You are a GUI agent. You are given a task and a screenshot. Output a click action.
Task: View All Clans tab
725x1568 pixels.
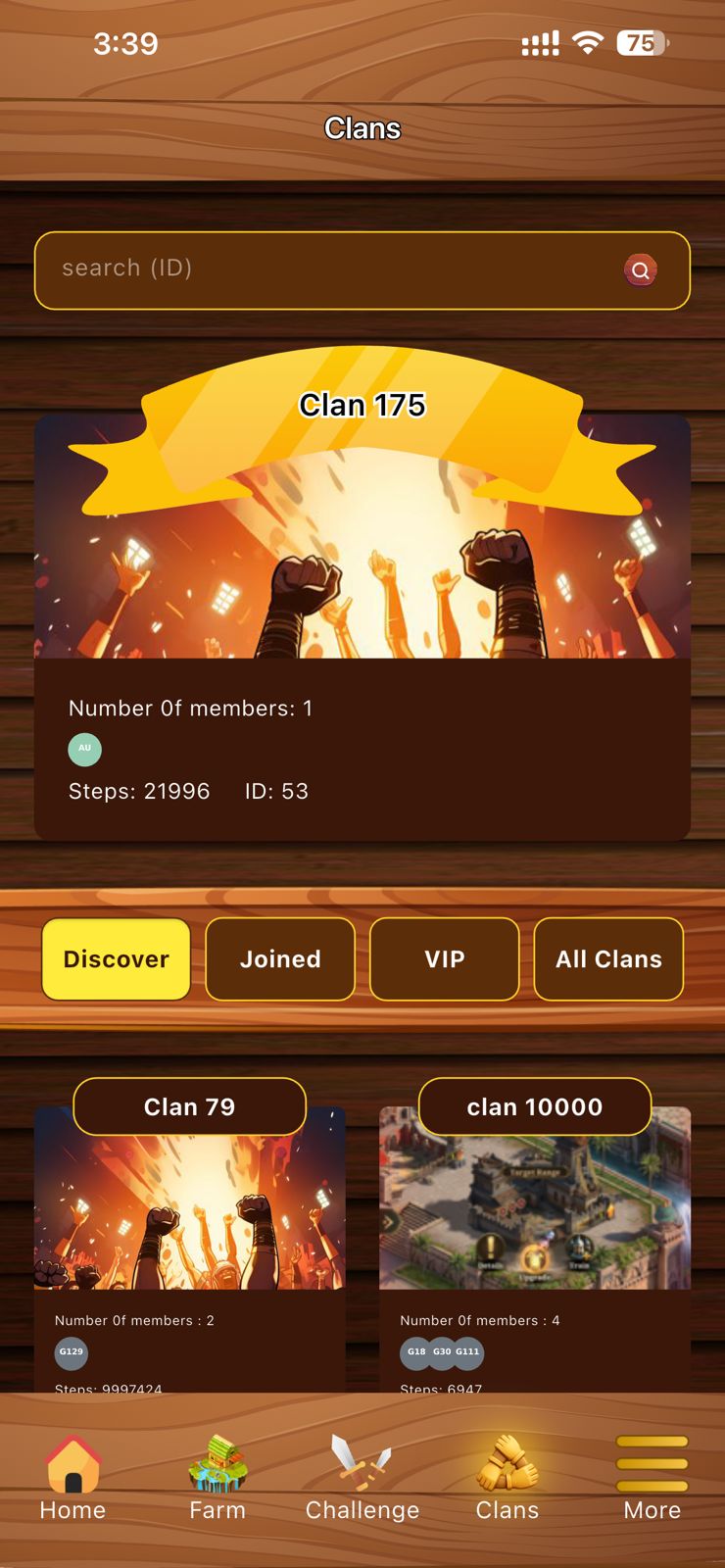(x=608, y=959)
